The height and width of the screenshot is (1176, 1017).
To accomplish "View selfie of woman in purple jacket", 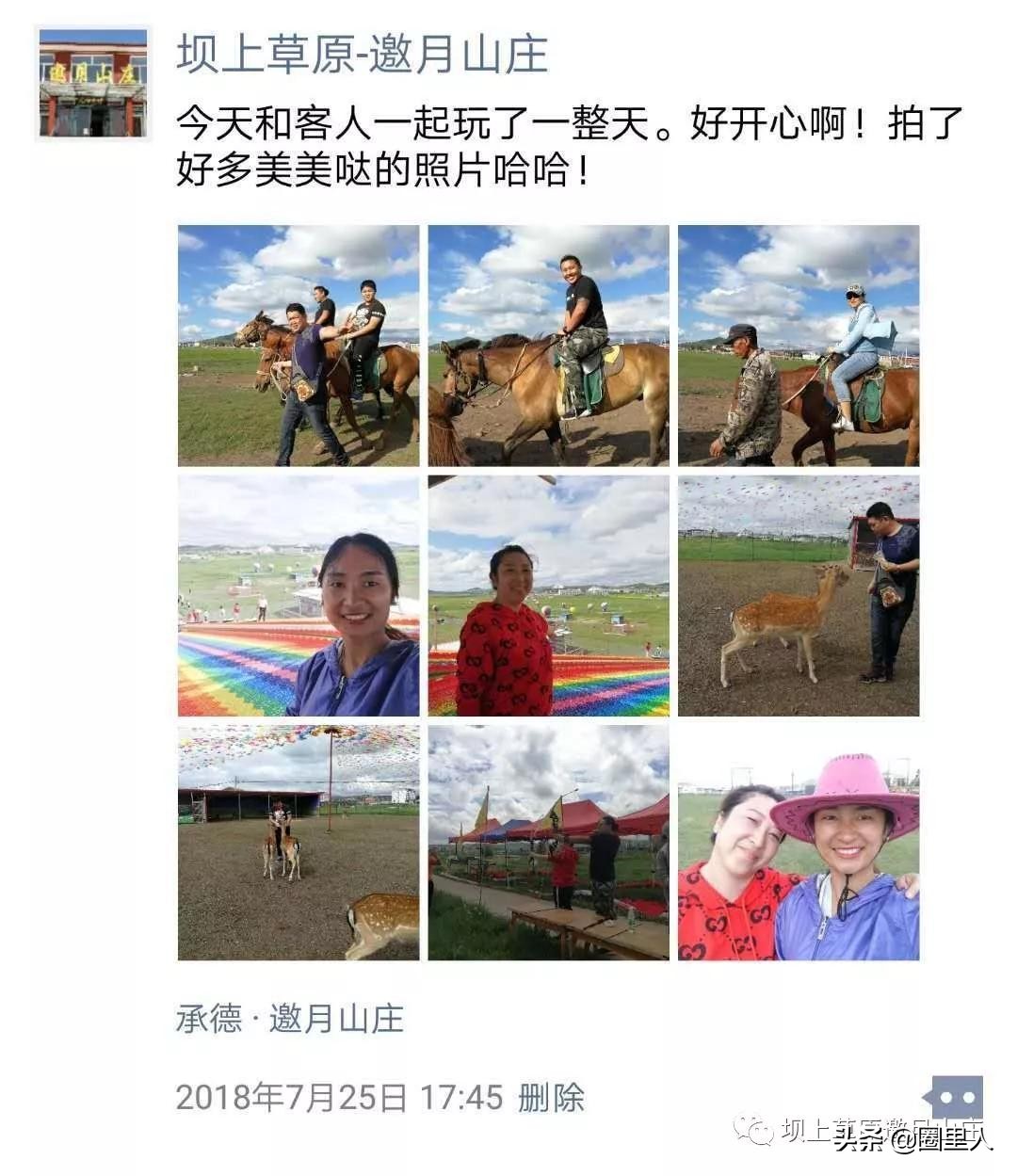I will 299,595.
